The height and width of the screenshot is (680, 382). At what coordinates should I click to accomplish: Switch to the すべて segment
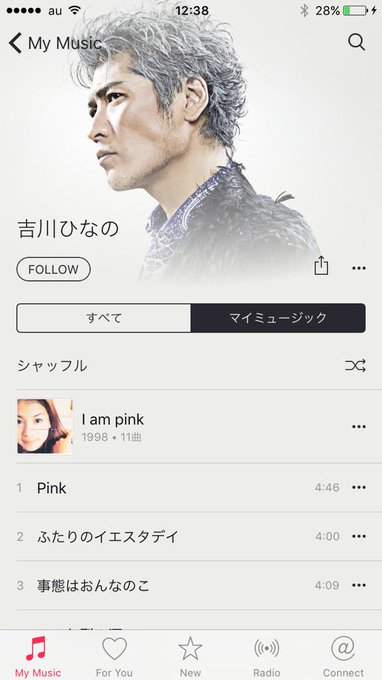[x=104, y=318]
